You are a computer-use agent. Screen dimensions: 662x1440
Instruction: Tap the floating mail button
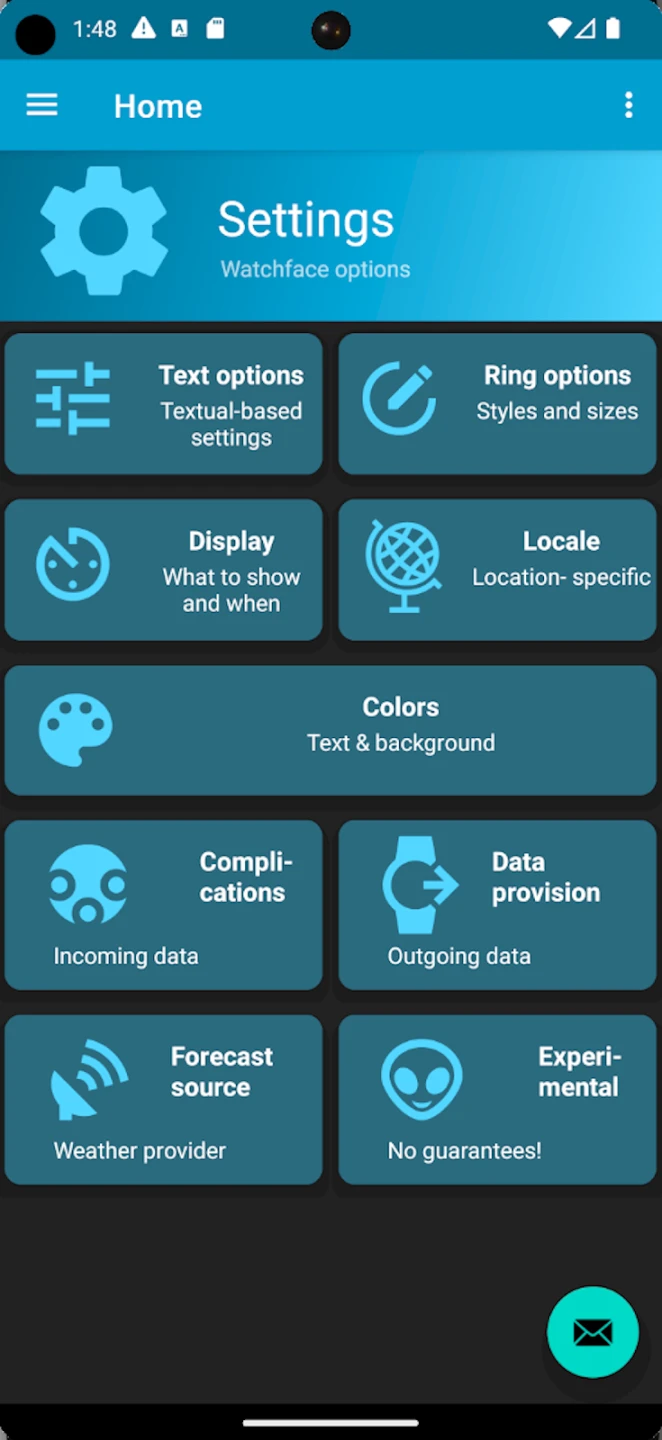point(593,1332)
